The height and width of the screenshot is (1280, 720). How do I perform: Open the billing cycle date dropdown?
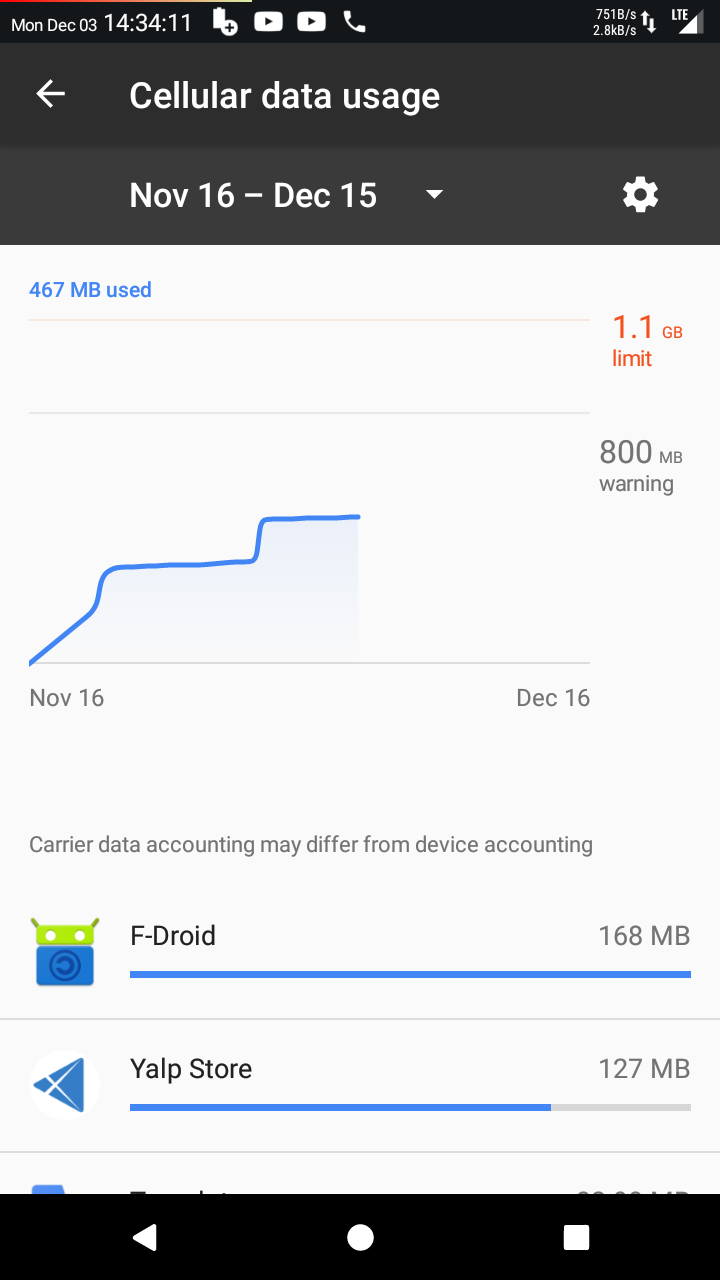point(287,195)
